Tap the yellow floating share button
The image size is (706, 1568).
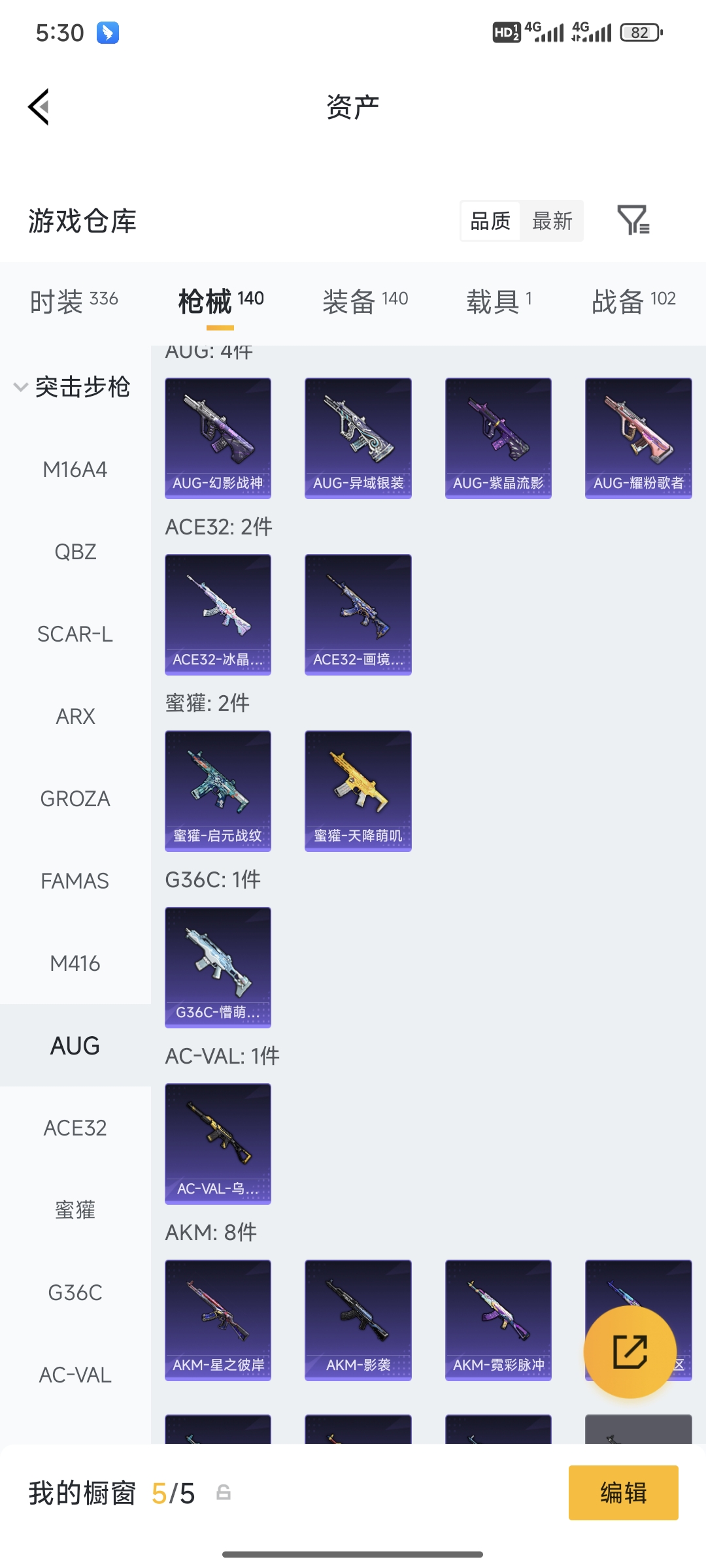tap(630, 1352)
